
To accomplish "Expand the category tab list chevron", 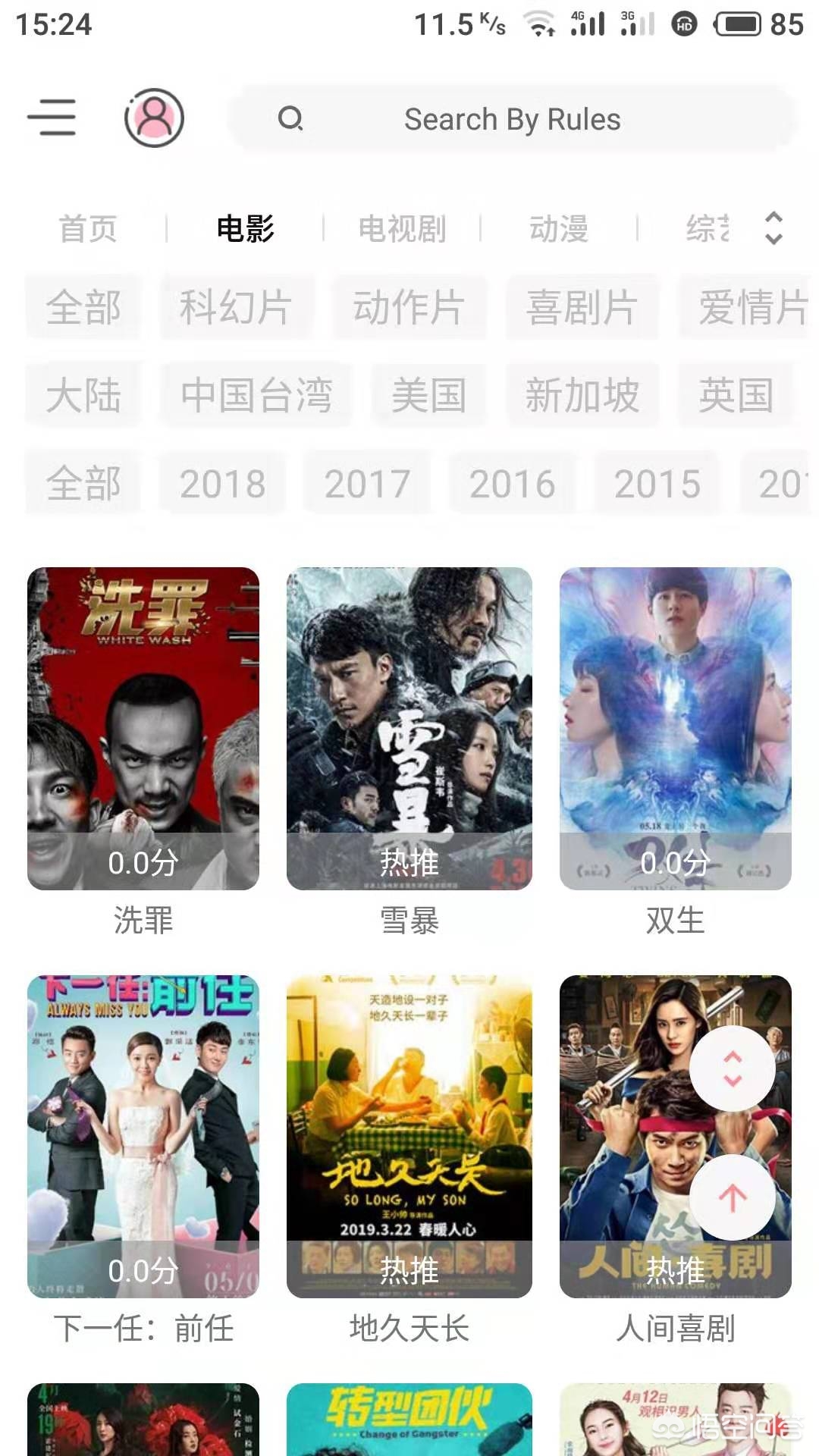I will (x=773, y=228).
